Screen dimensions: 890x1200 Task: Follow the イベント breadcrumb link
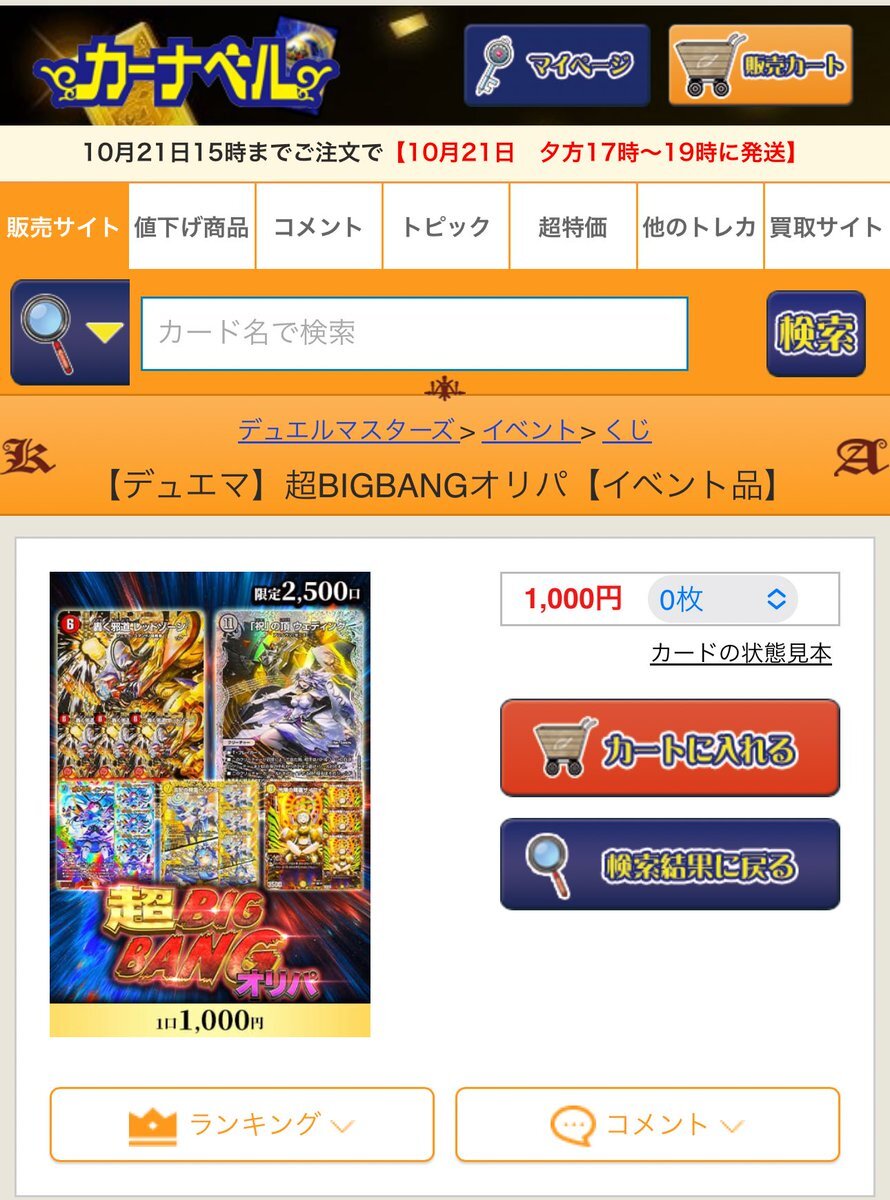[x=530, y=431]
